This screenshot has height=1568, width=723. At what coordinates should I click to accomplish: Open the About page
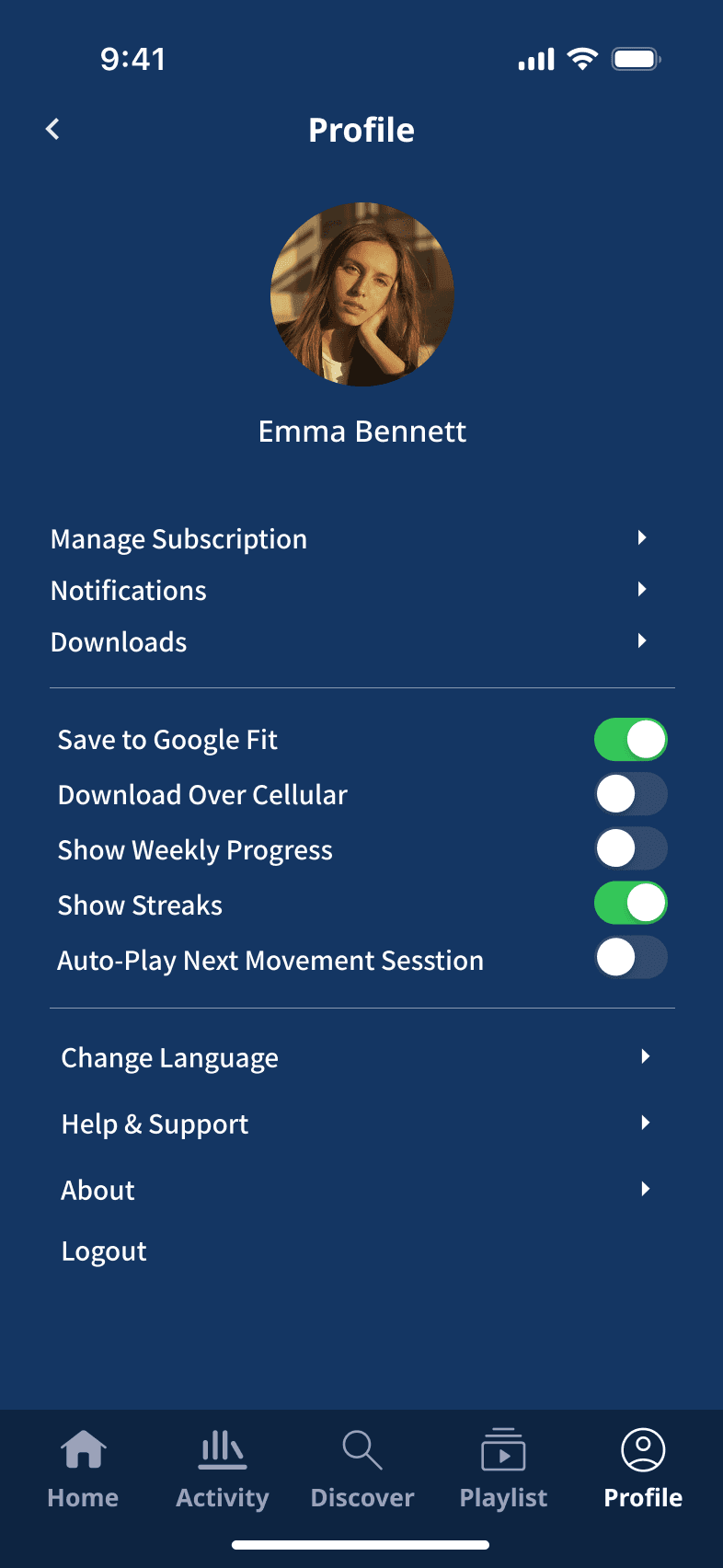click(98, 1191)
